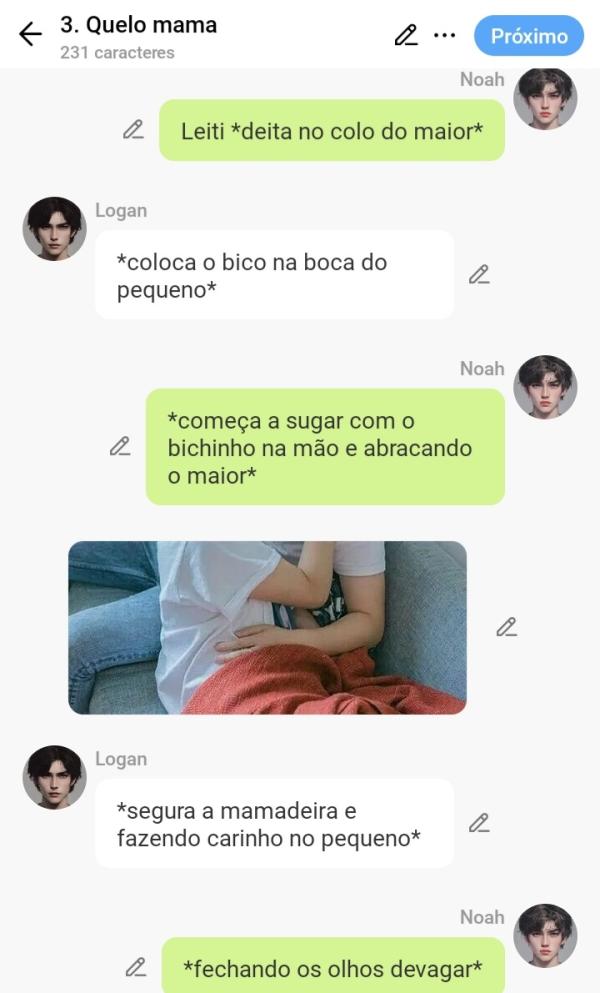Edit Logan's message '*coloca o bico na boca'
600x993 pixels.
coord(479,274)
